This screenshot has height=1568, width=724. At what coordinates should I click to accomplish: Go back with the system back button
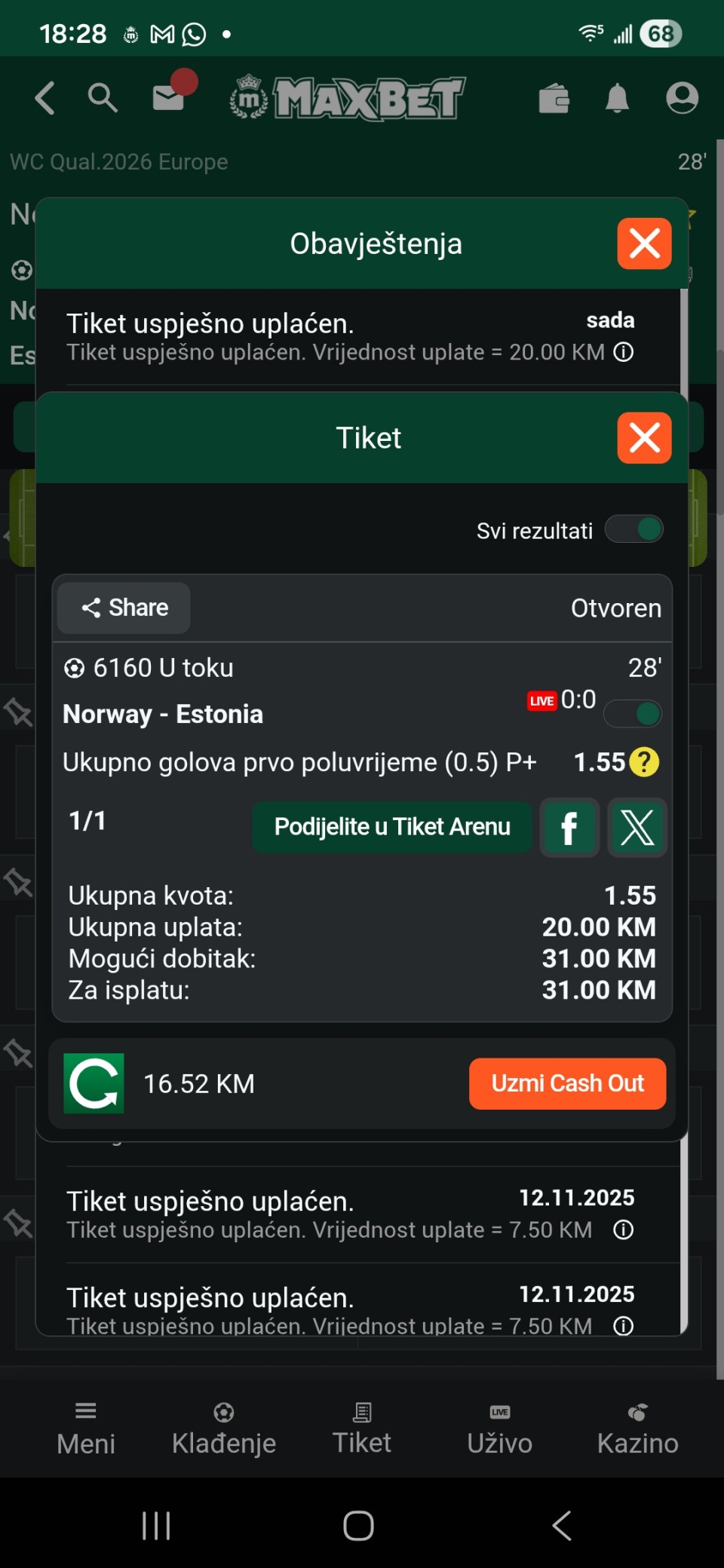[x=561, y=1526]
